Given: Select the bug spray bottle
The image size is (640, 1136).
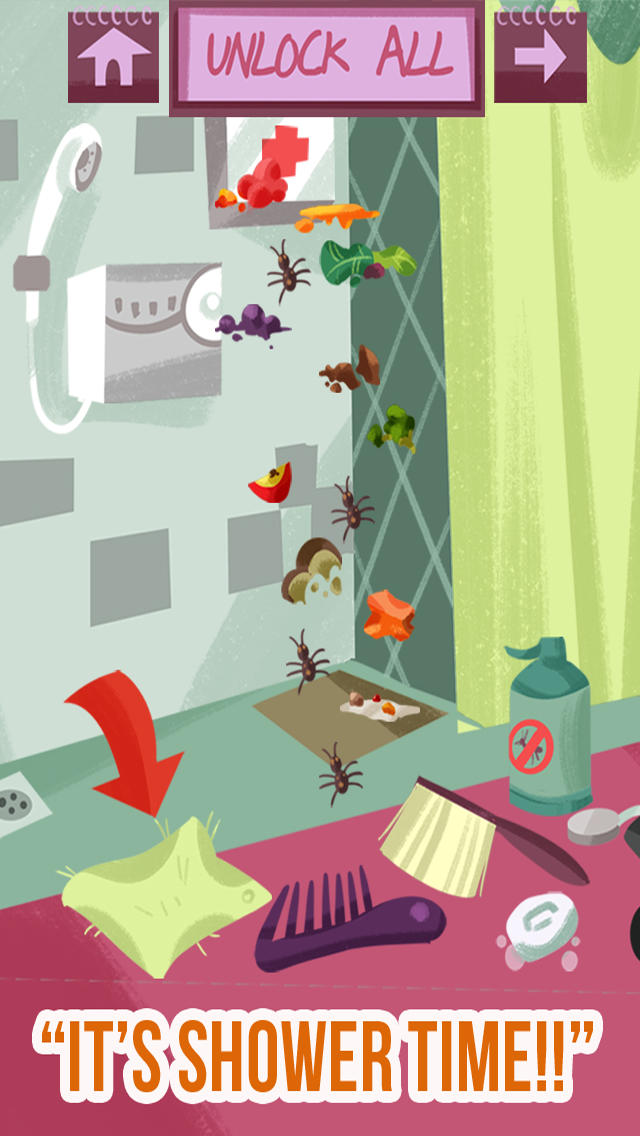Looking at the screenshot, I should pyautogui.click(x=548, y=725).
